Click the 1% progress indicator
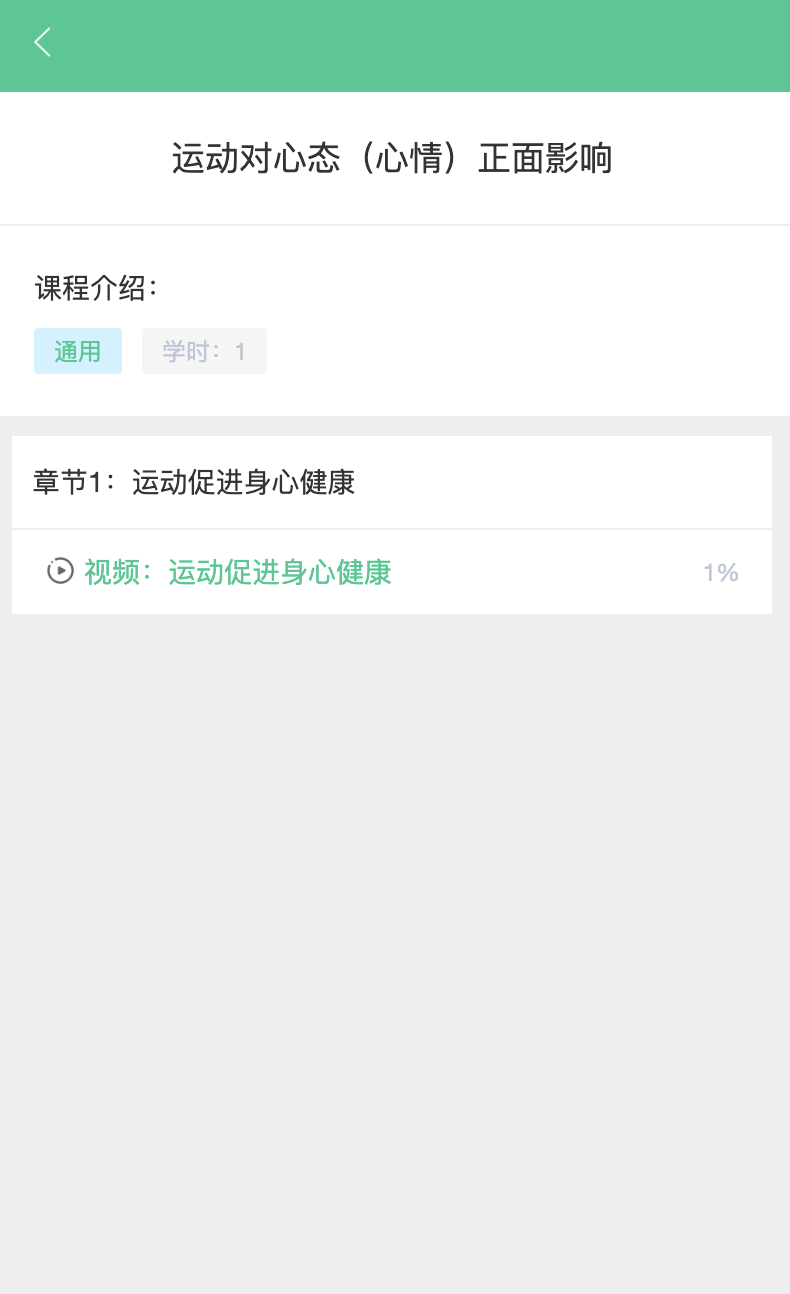This screenshot has width=790, height=1294. tap(720, 571)
